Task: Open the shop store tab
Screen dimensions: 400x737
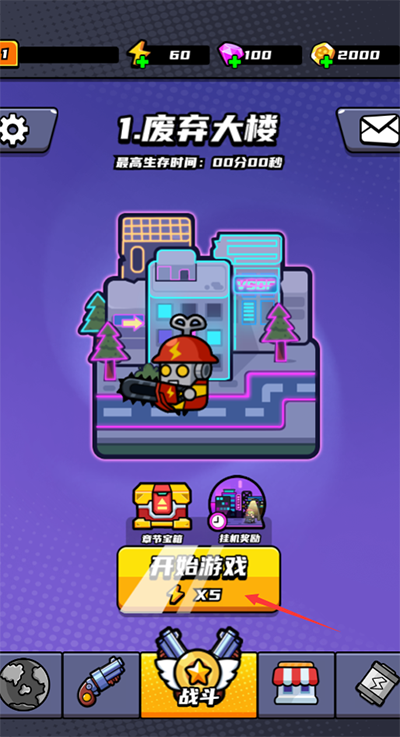Action: 296,684
